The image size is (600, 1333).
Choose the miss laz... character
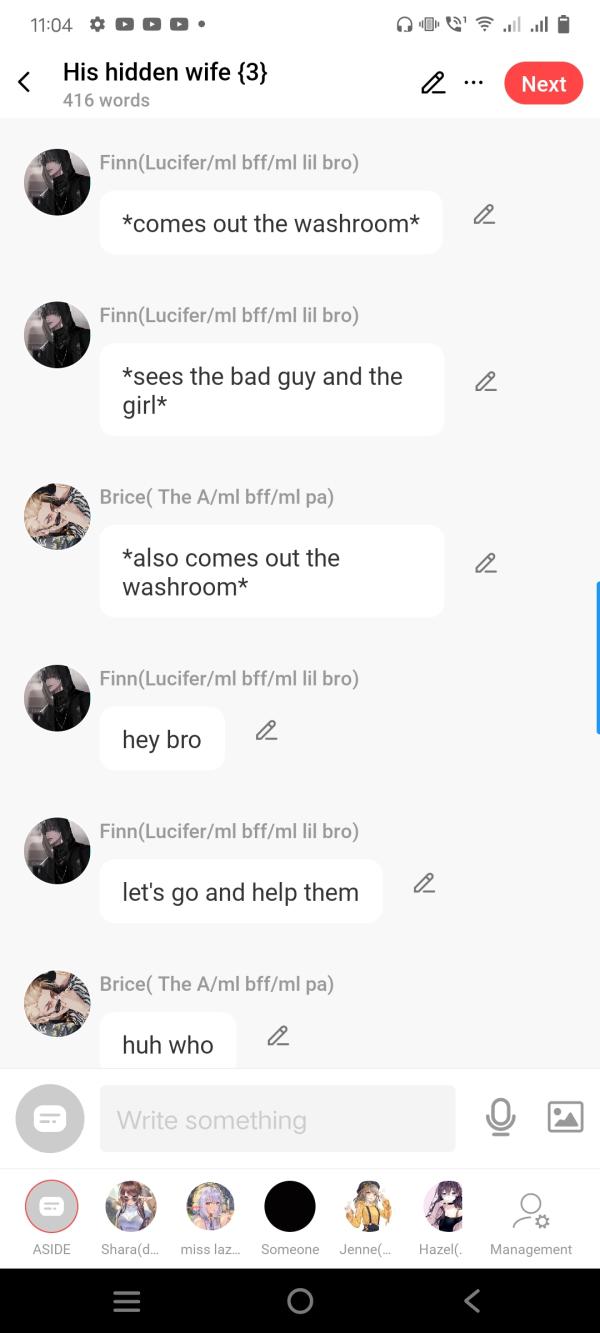coord(210,1206)
